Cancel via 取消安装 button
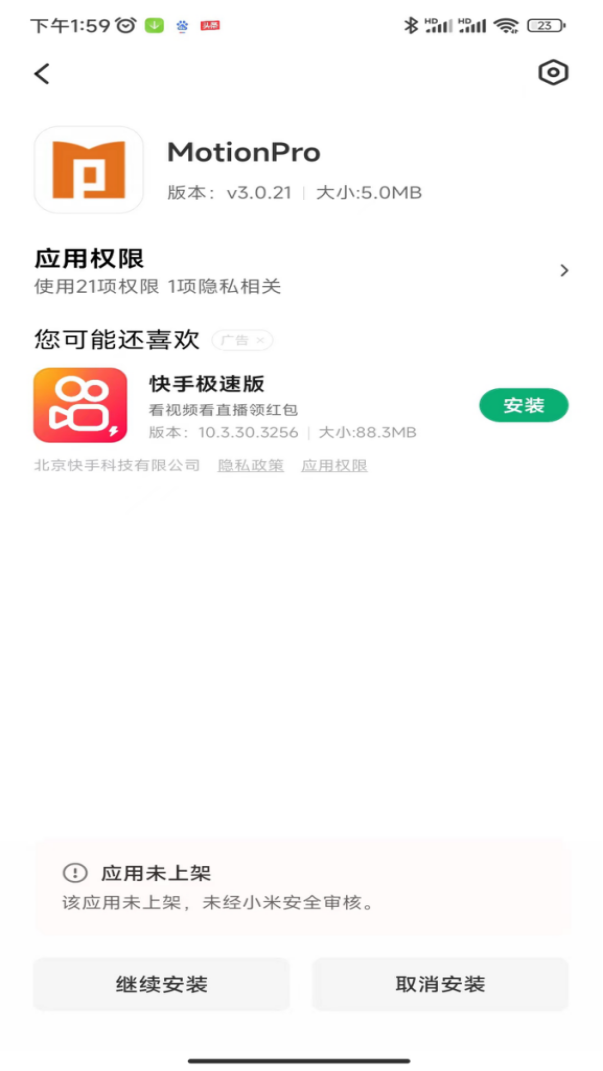603x1071 pixels. [x=440, y=984]
